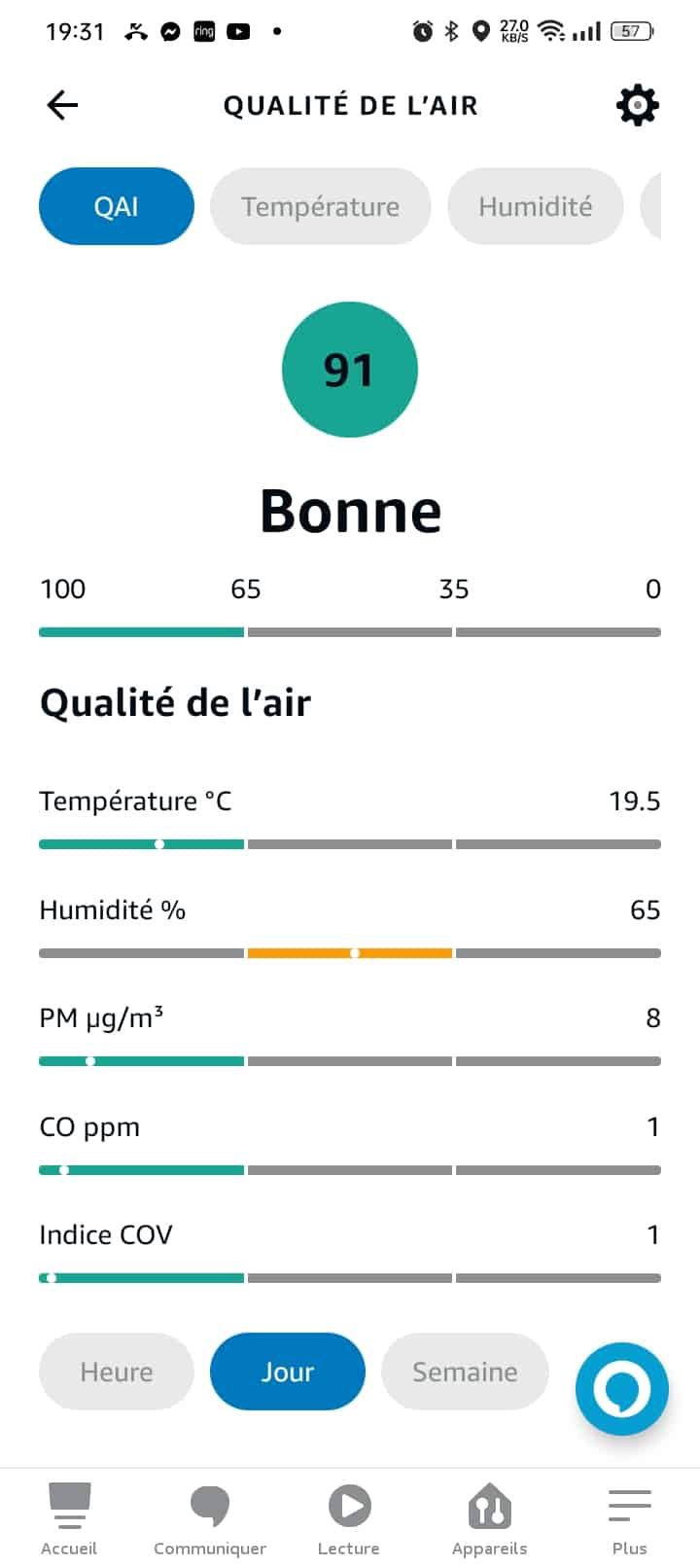The width and height of the screenshot is (700, 1568).
Task: Select the QAI chip
Action: (117, 206)
